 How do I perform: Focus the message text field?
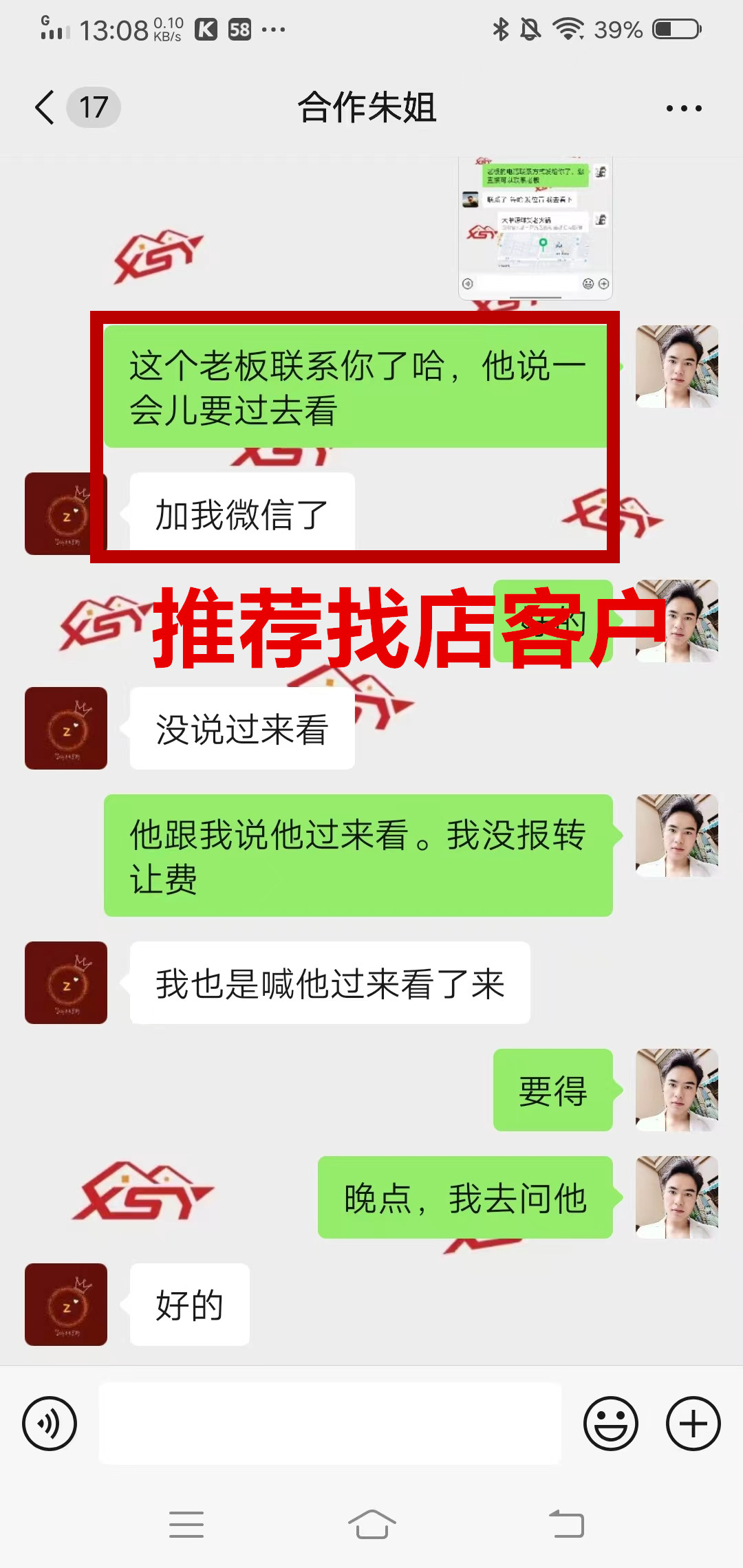pyautogui.click(x=330, y=1423)
